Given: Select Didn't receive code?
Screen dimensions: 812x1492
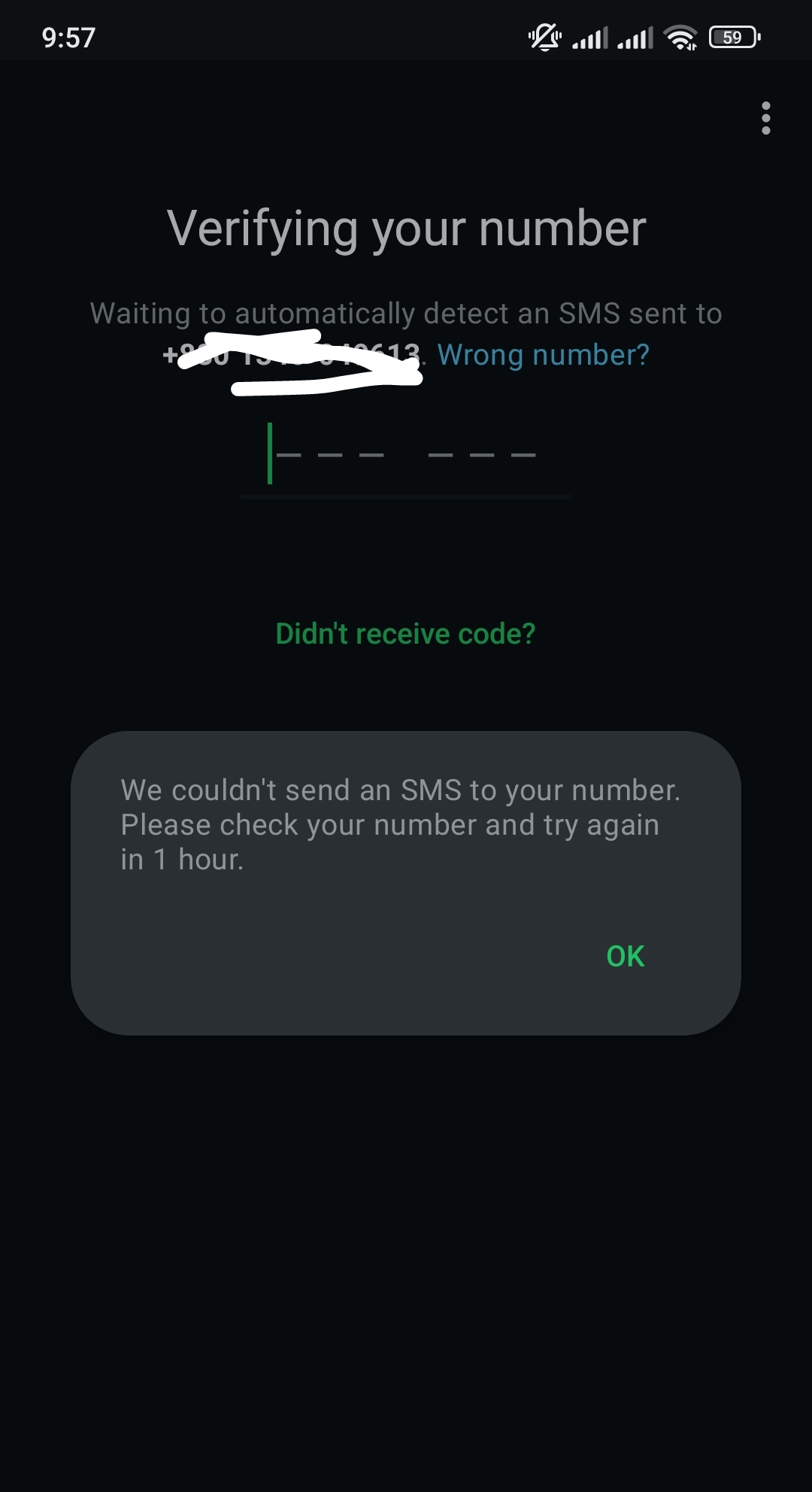Looking at the screenshot, I should click(x=405, y=634).
